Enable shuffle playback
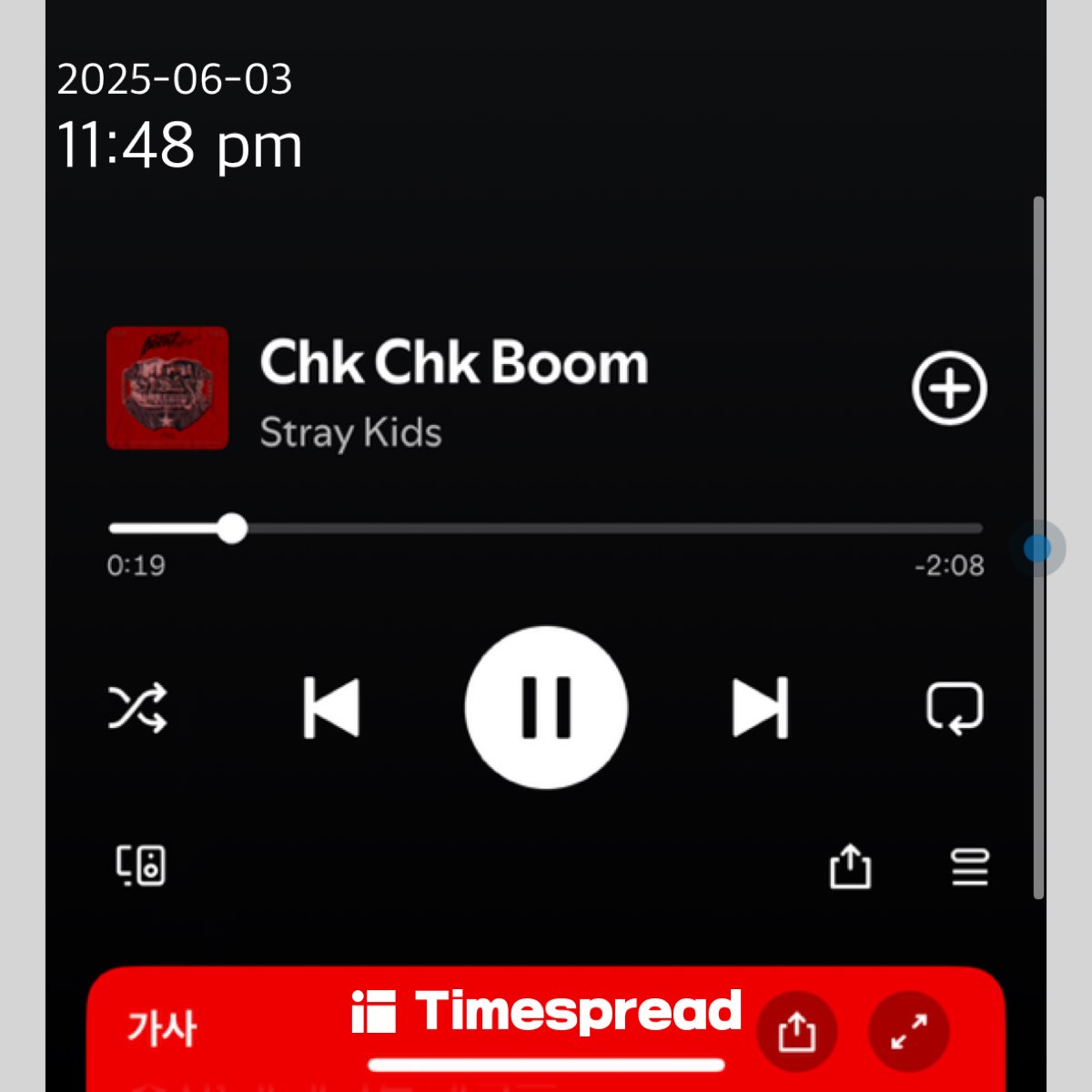This screenshot has width=1092, height=1092. tap(137, 707)
